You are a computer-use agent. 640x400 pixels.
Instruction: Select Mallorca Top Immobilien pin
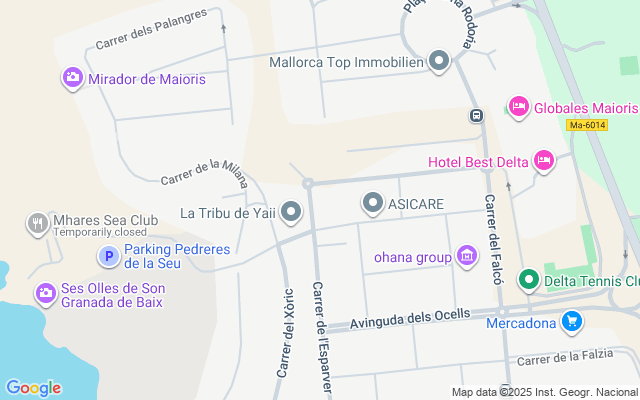point(439,62)
